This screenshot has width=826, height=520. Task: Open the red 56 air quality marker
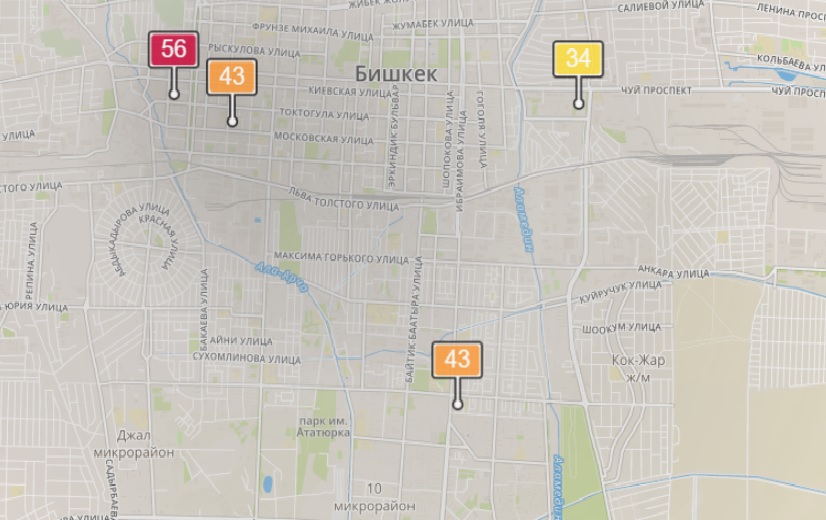pyautogui.click(x=173, y=49)
